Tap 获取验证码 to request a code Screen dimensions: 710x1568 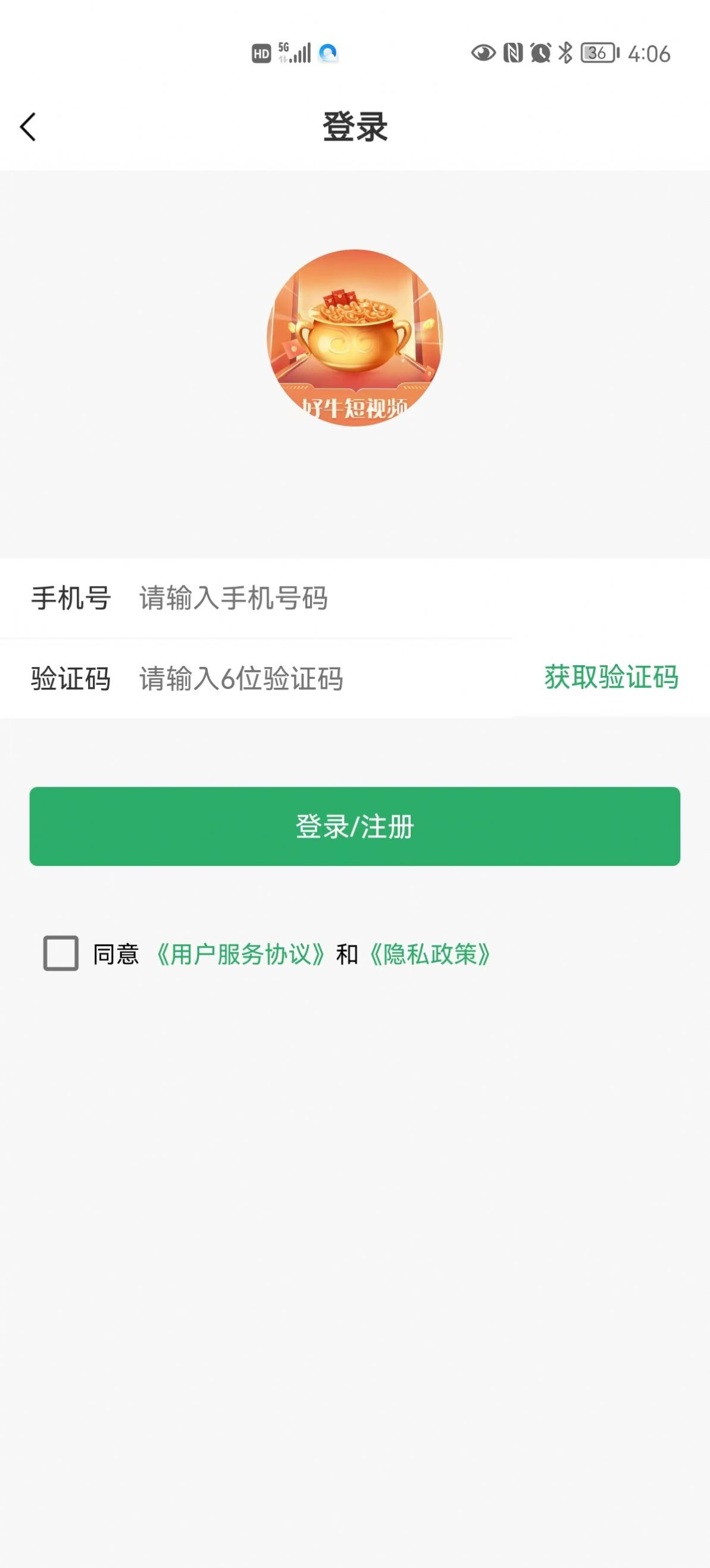tap(611, 678)
